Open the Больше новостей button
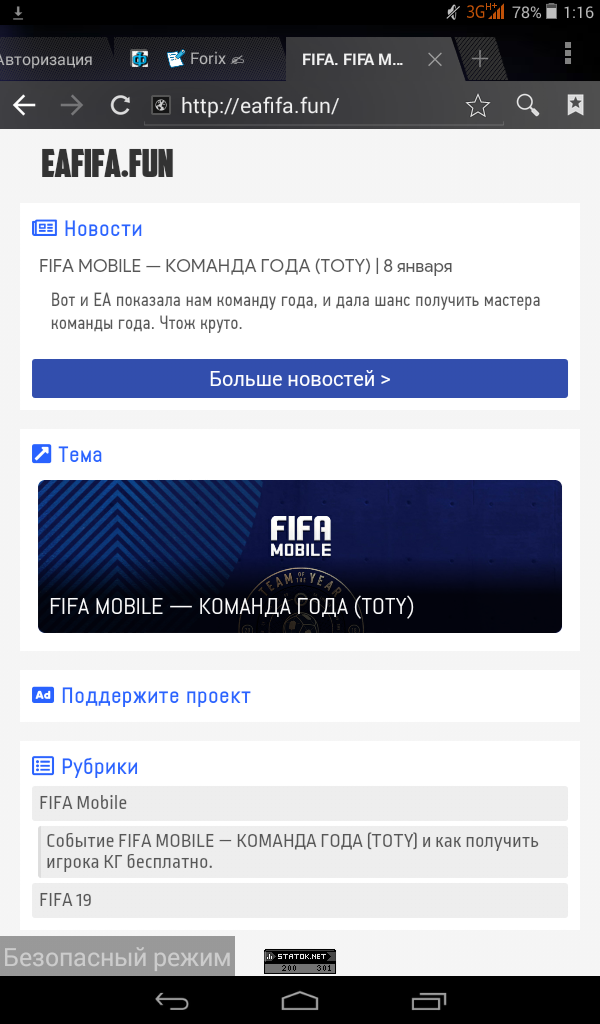Image resolution: width=600 pixels, height=1024 pixels. click(300, 379)
